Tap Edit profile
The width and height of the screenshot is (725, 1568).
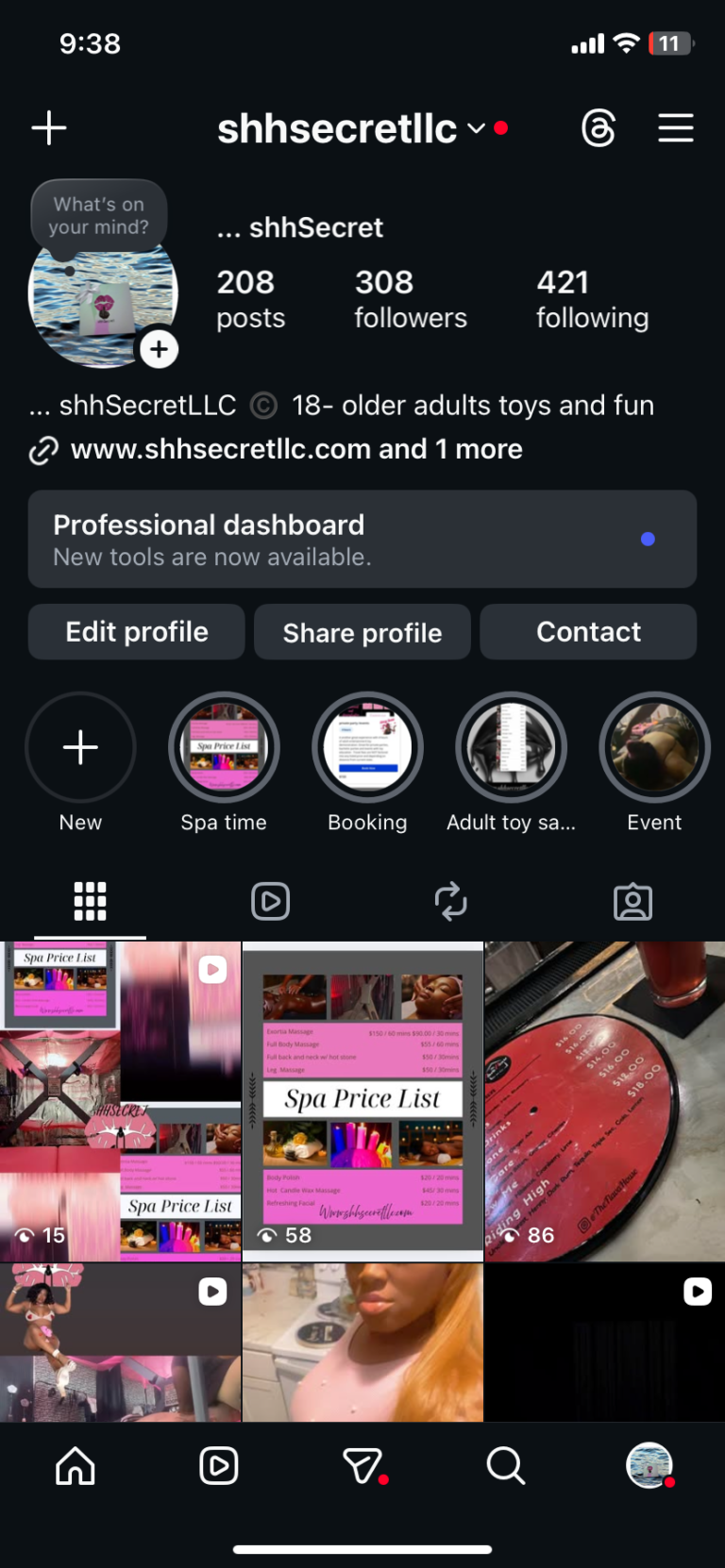pyautogui.click(x=137, y=632)
